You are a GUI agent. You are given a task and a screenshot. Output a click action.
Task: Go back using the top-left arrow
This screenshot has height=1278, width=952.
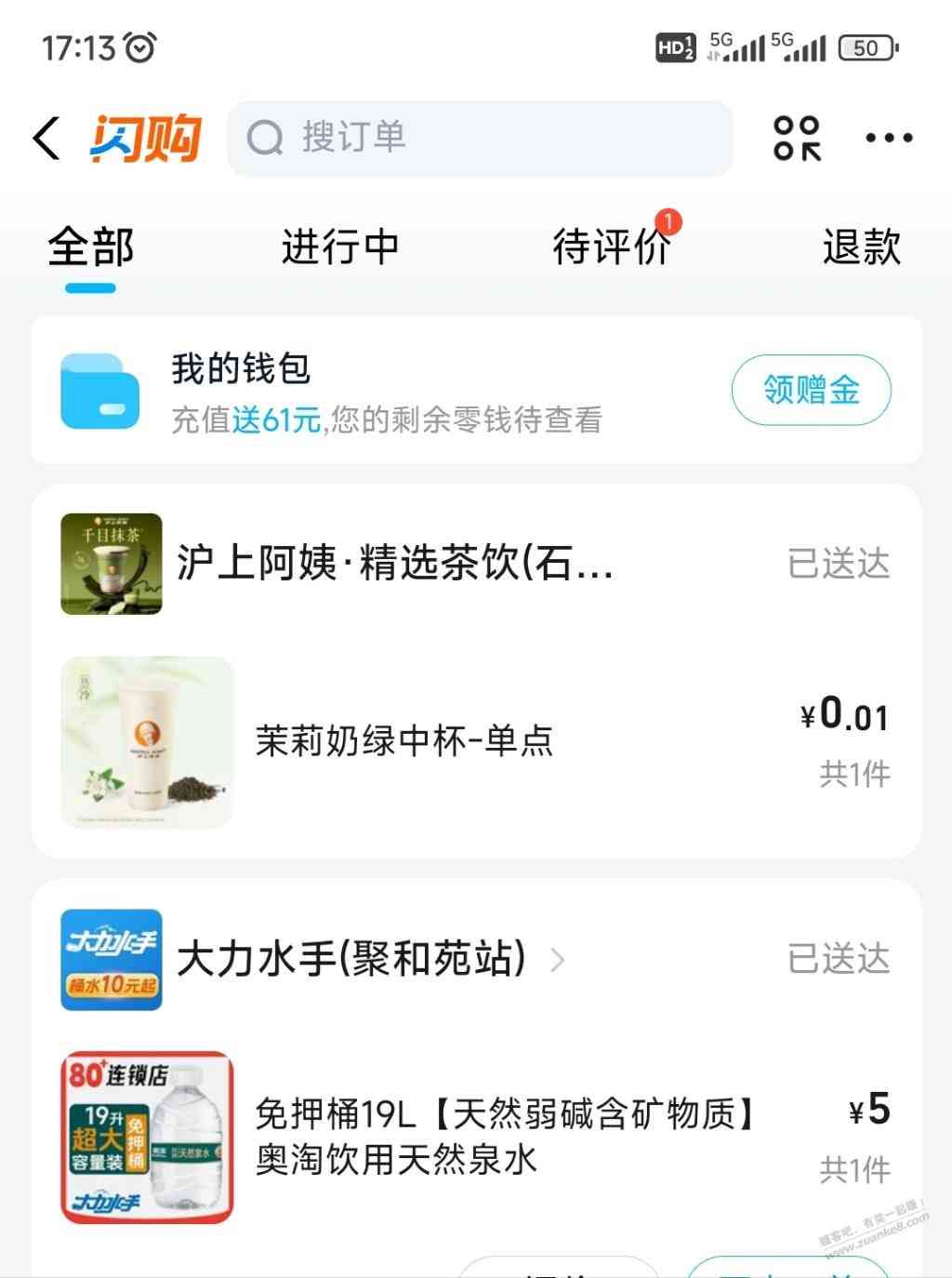pos(46,139)
